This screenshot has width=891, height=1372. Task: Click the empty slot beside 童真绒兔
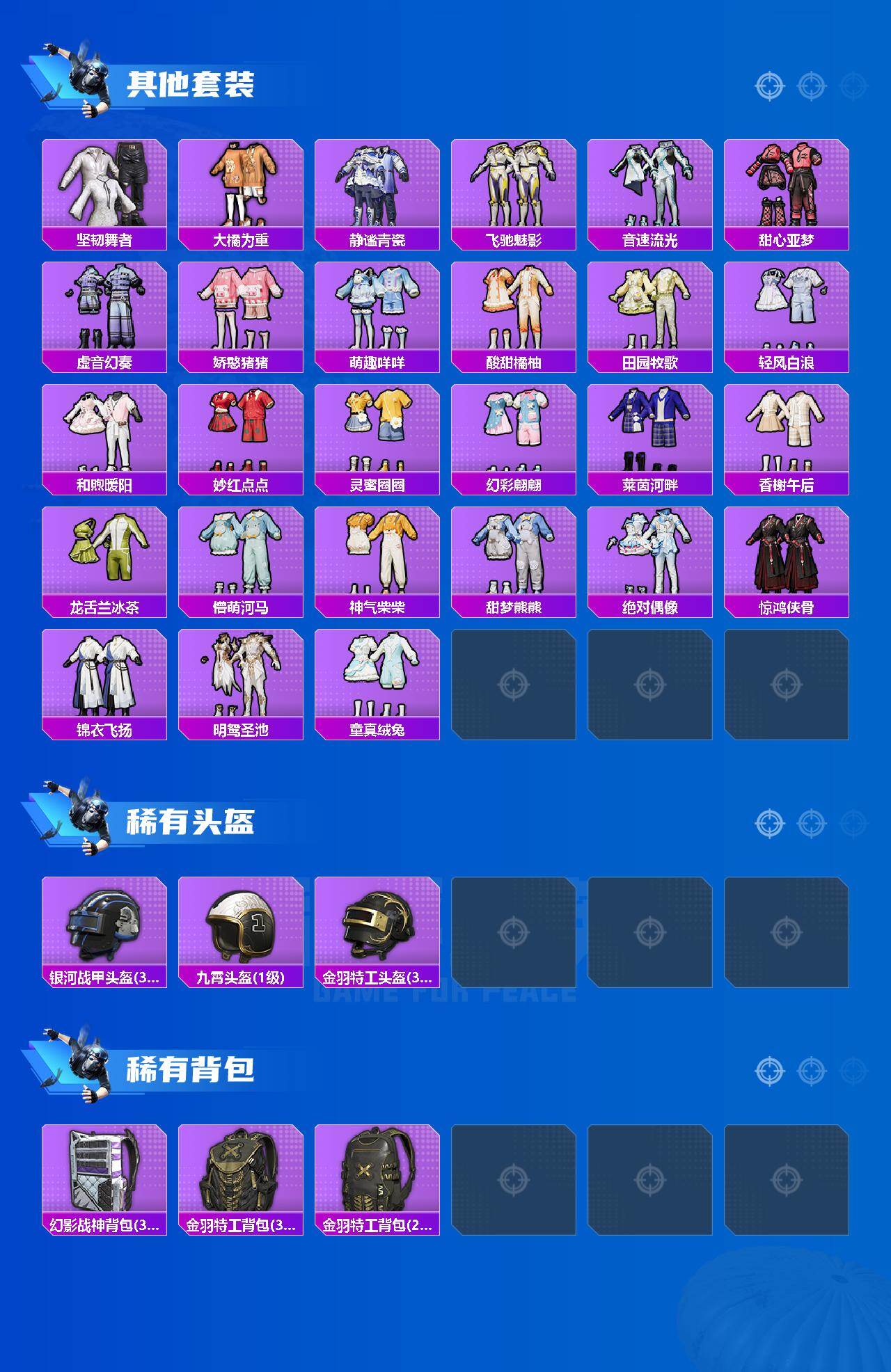point(514,682)
